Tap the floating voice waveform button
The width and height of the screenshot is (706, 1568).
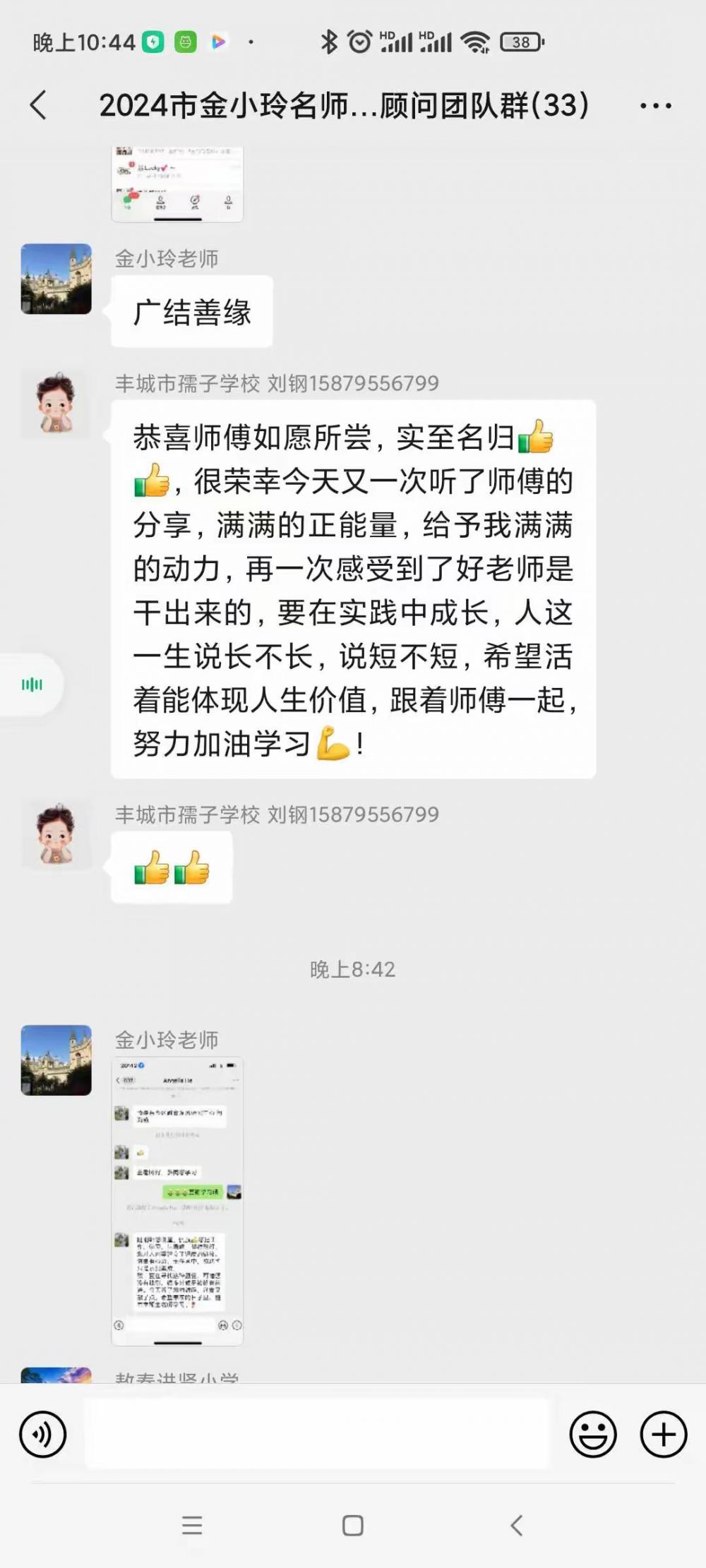(x=32, y=685)
